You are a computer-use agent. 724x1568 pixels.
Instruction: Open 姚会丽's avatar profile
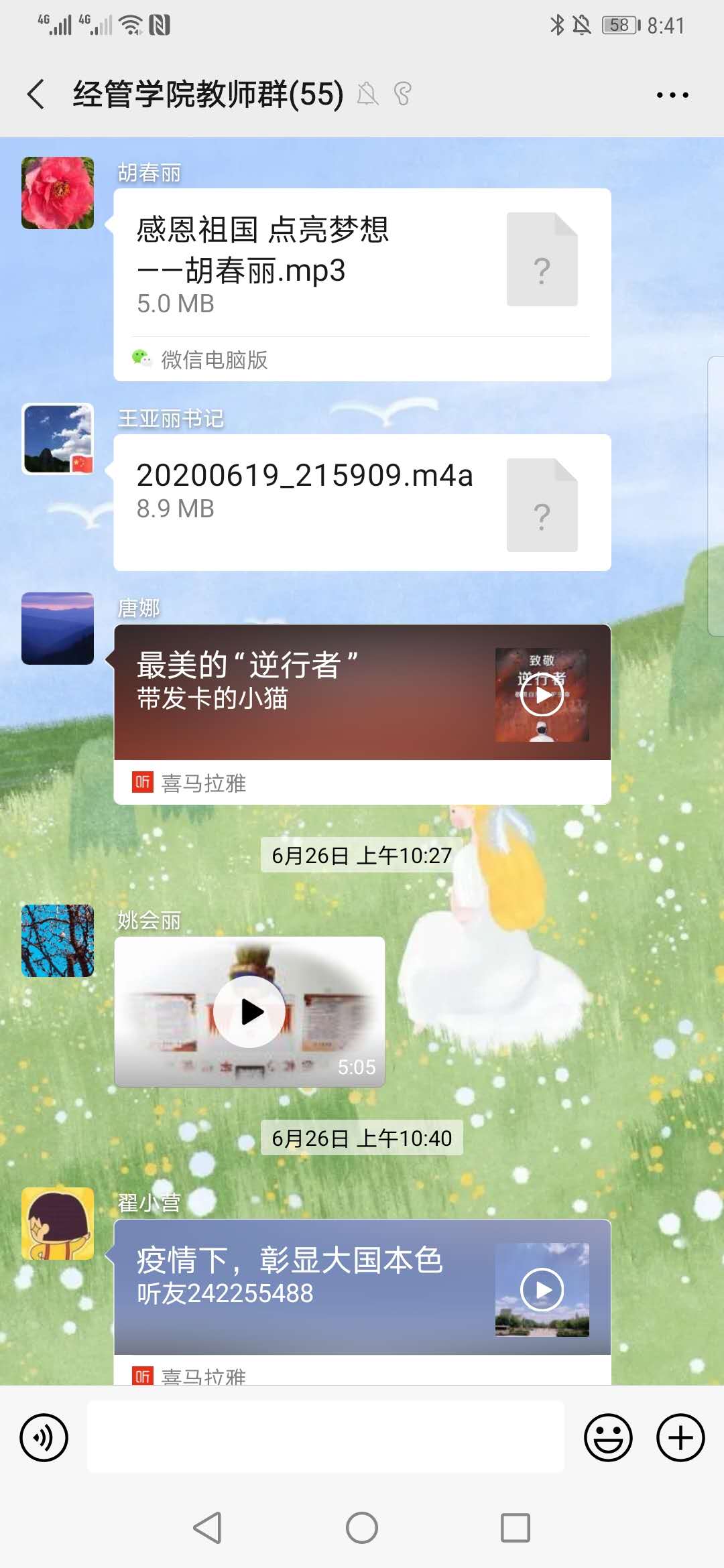point(58,941)
